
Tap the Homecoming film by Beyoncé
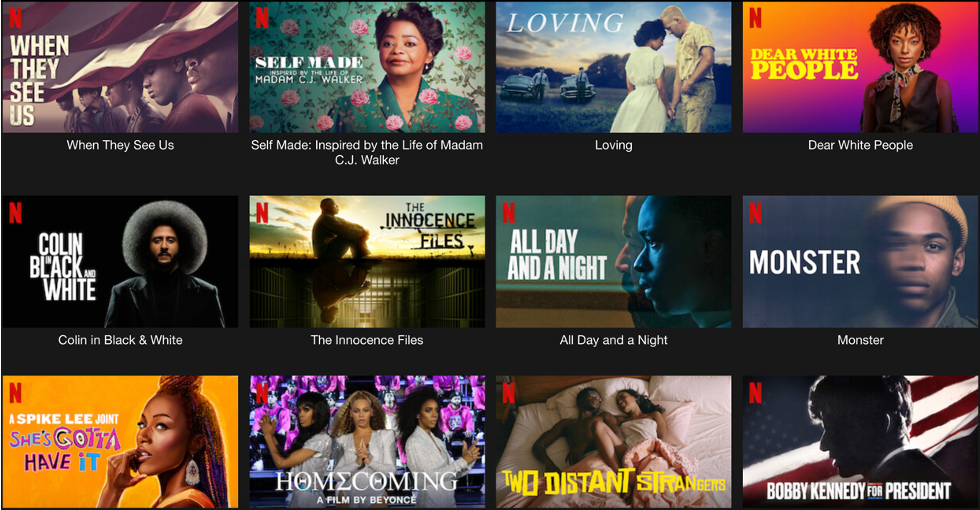coord(367,441)
